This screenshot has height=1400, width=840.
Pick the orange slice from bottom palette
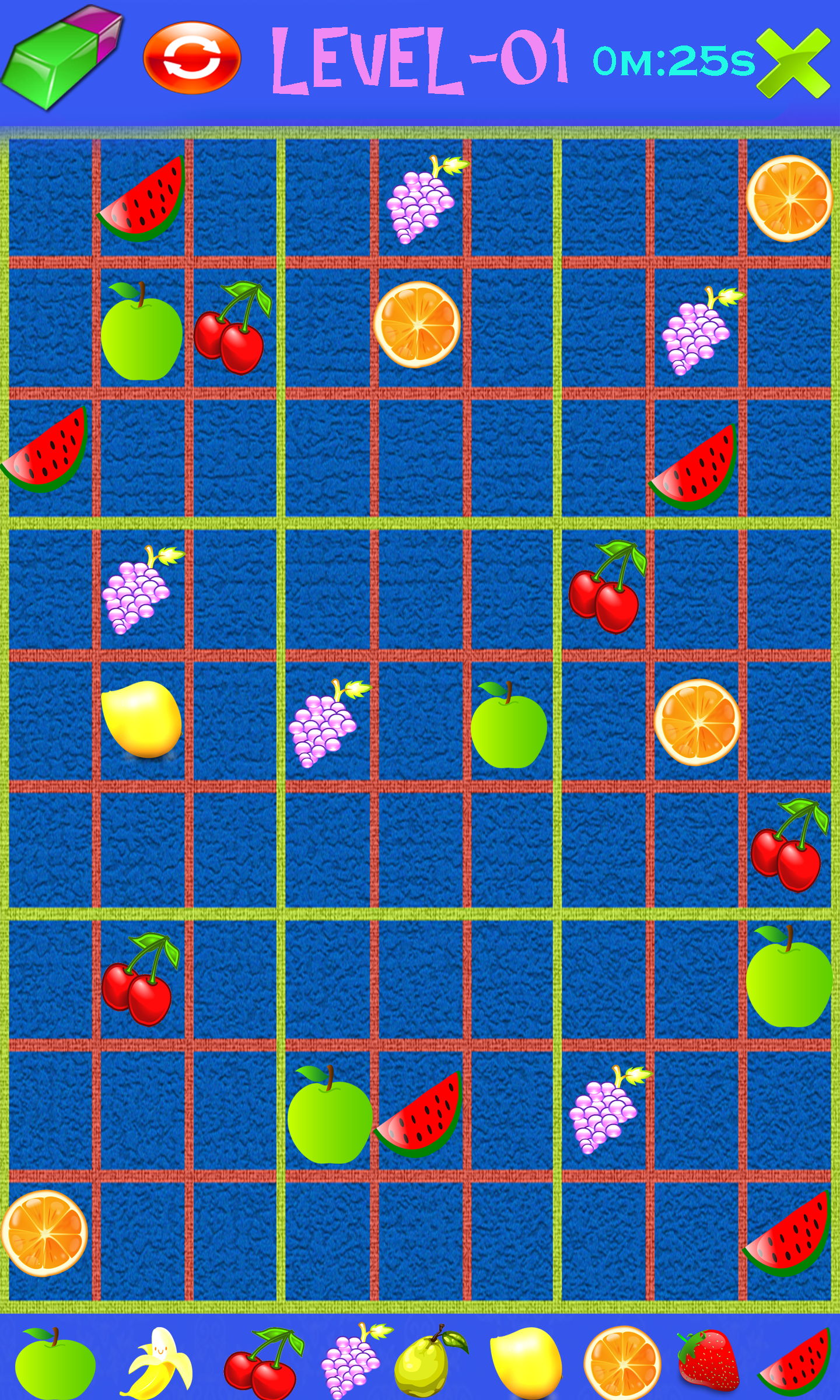(x=622, y=1363)
